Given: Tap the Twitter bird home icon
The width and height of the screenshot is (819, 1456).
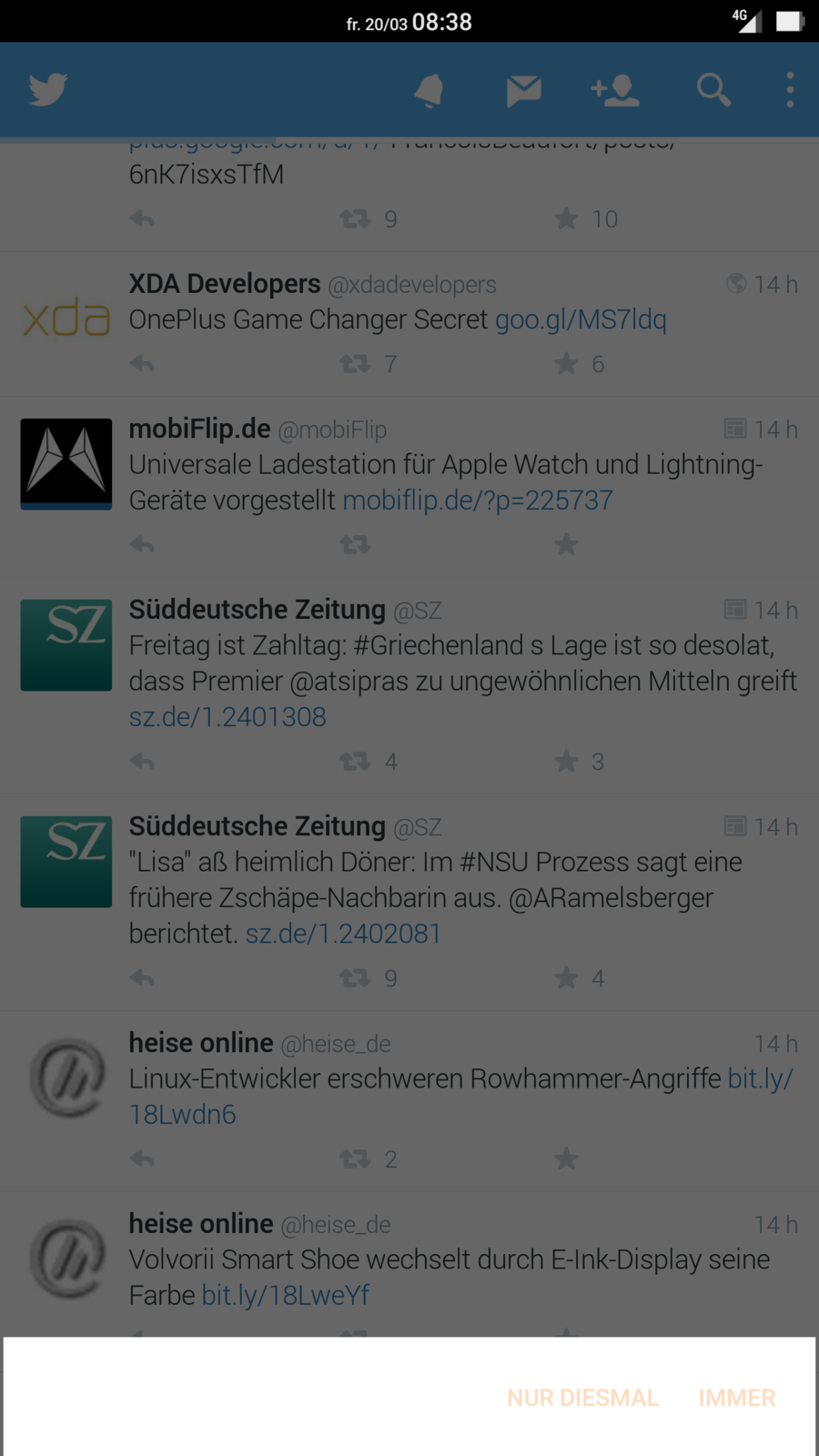Looking at the screenshot, I should point(48,90).
